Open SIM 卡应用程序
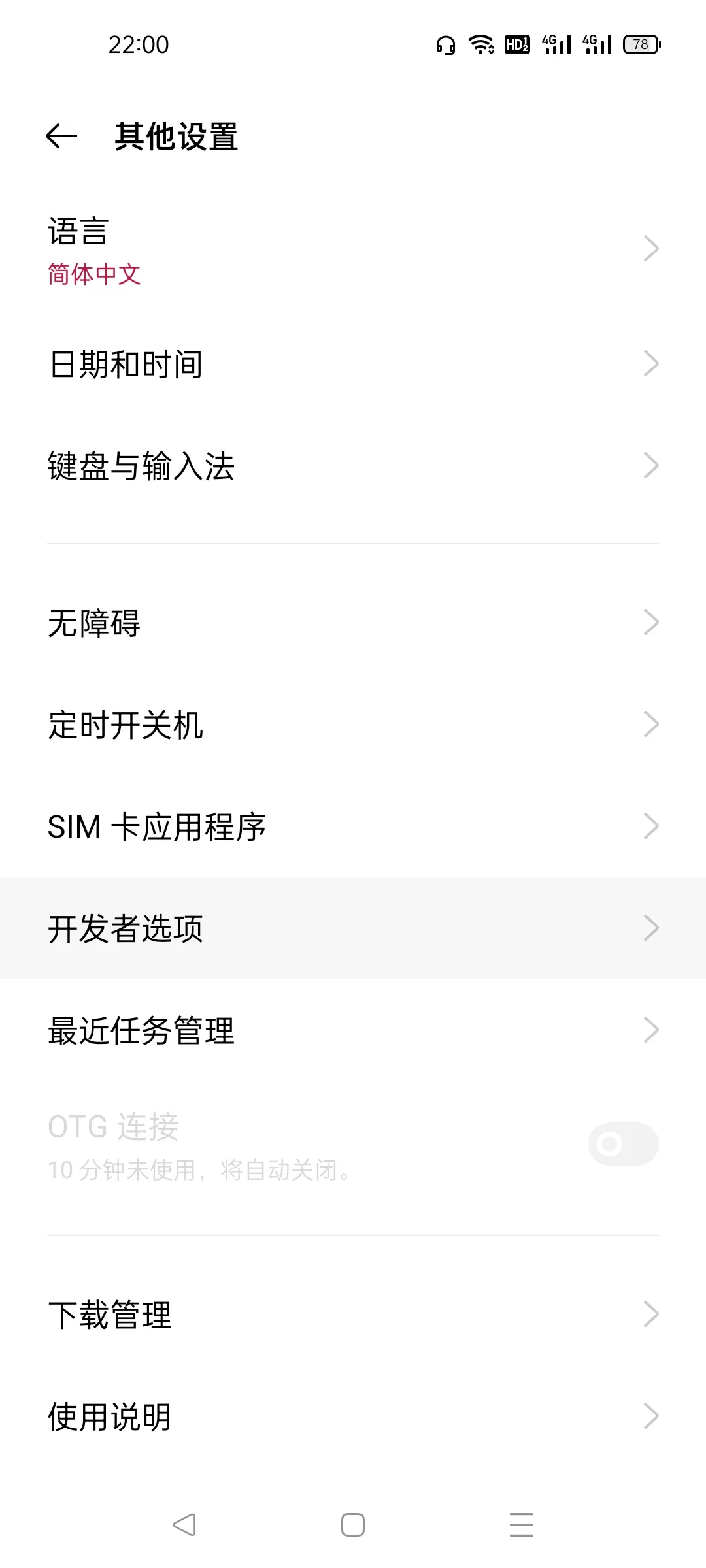The image size is (706, 1568). [x=353, y=826]
